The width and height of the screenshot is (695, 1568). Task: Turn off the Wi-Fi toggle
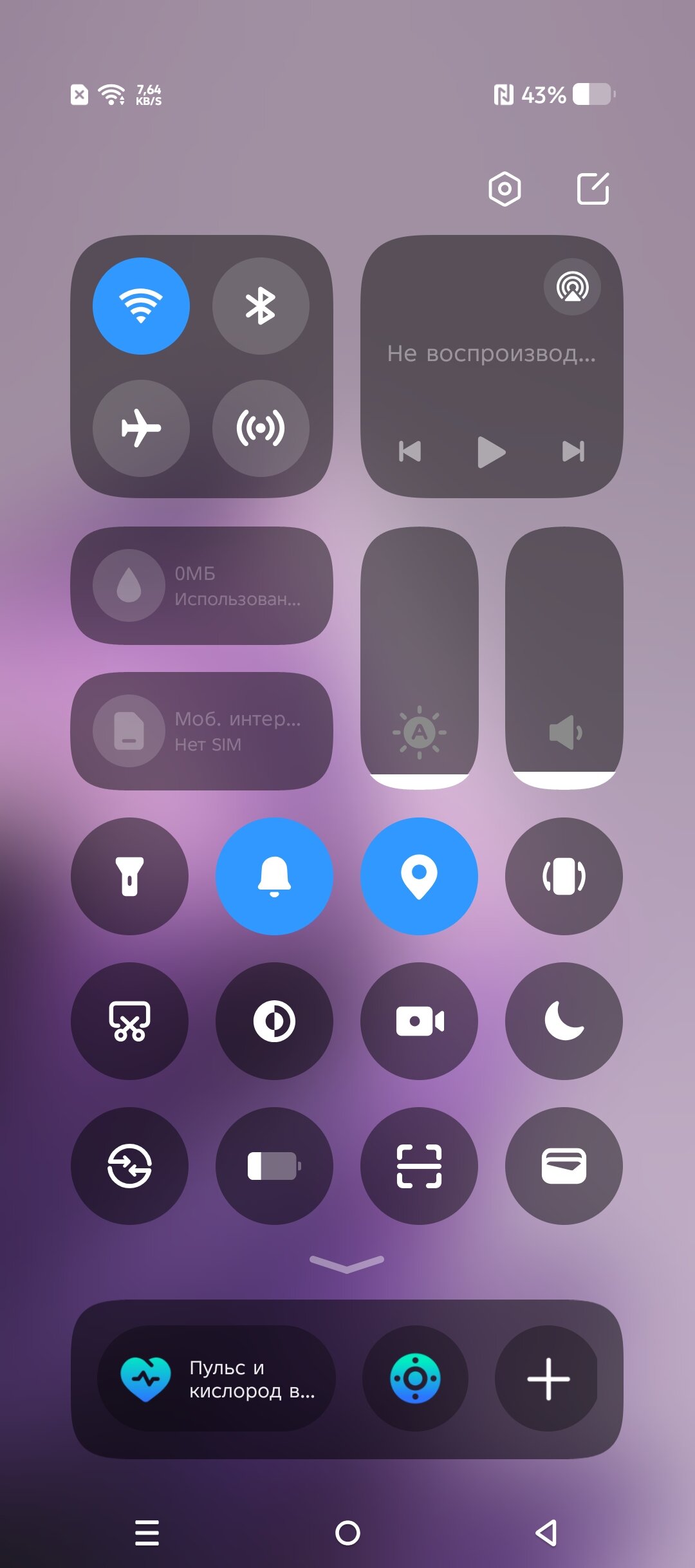click(141, 306)
